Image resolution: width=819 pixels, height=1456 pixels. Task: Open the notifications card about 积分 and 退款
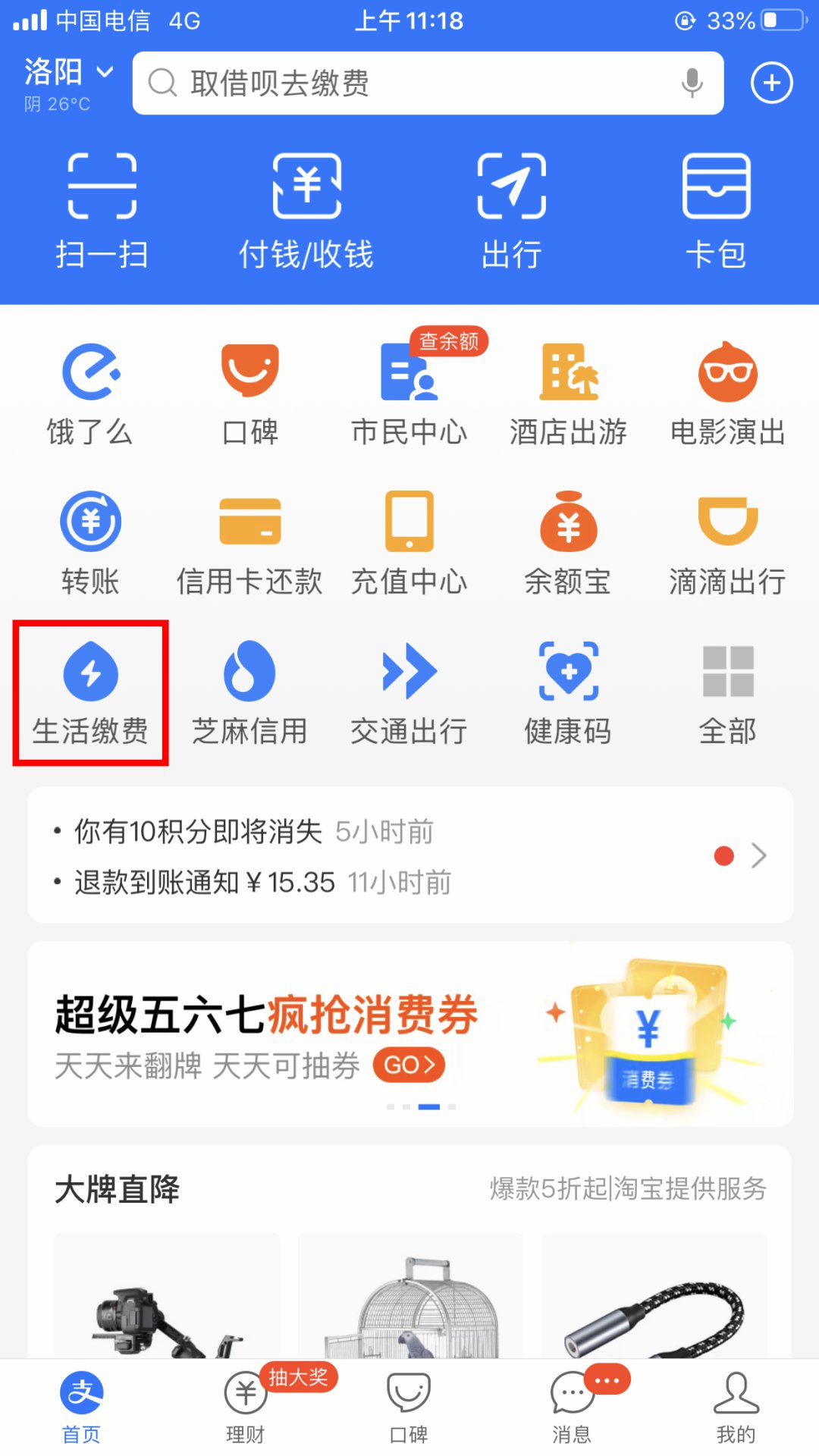[409, 855]
